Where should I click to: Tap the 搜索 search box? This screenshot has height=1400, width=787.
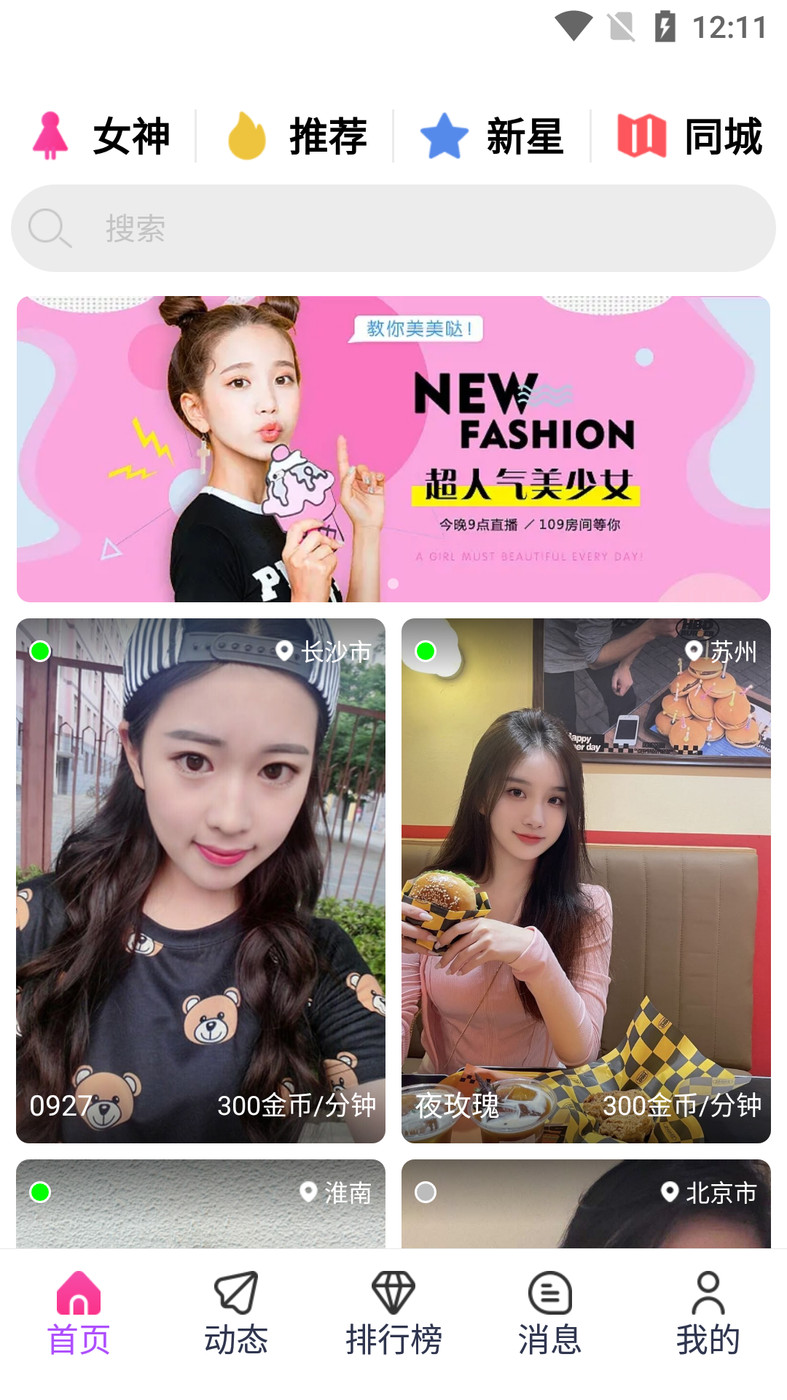[x=393, y=228]
